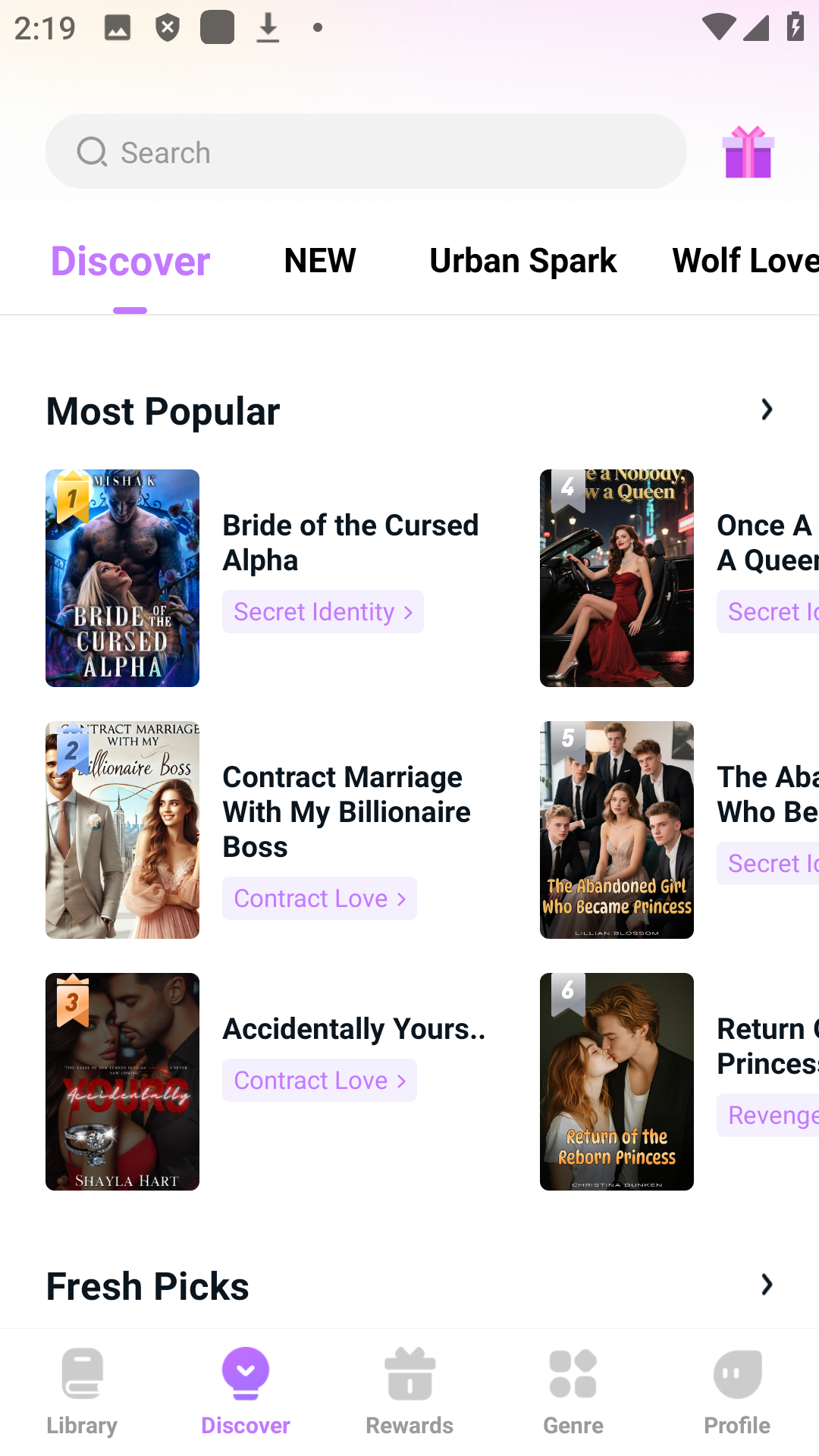The height and width of the screenshot is (1456, 819).
Task: Expand the Most Popular section arrow
Action: point(767,410)
